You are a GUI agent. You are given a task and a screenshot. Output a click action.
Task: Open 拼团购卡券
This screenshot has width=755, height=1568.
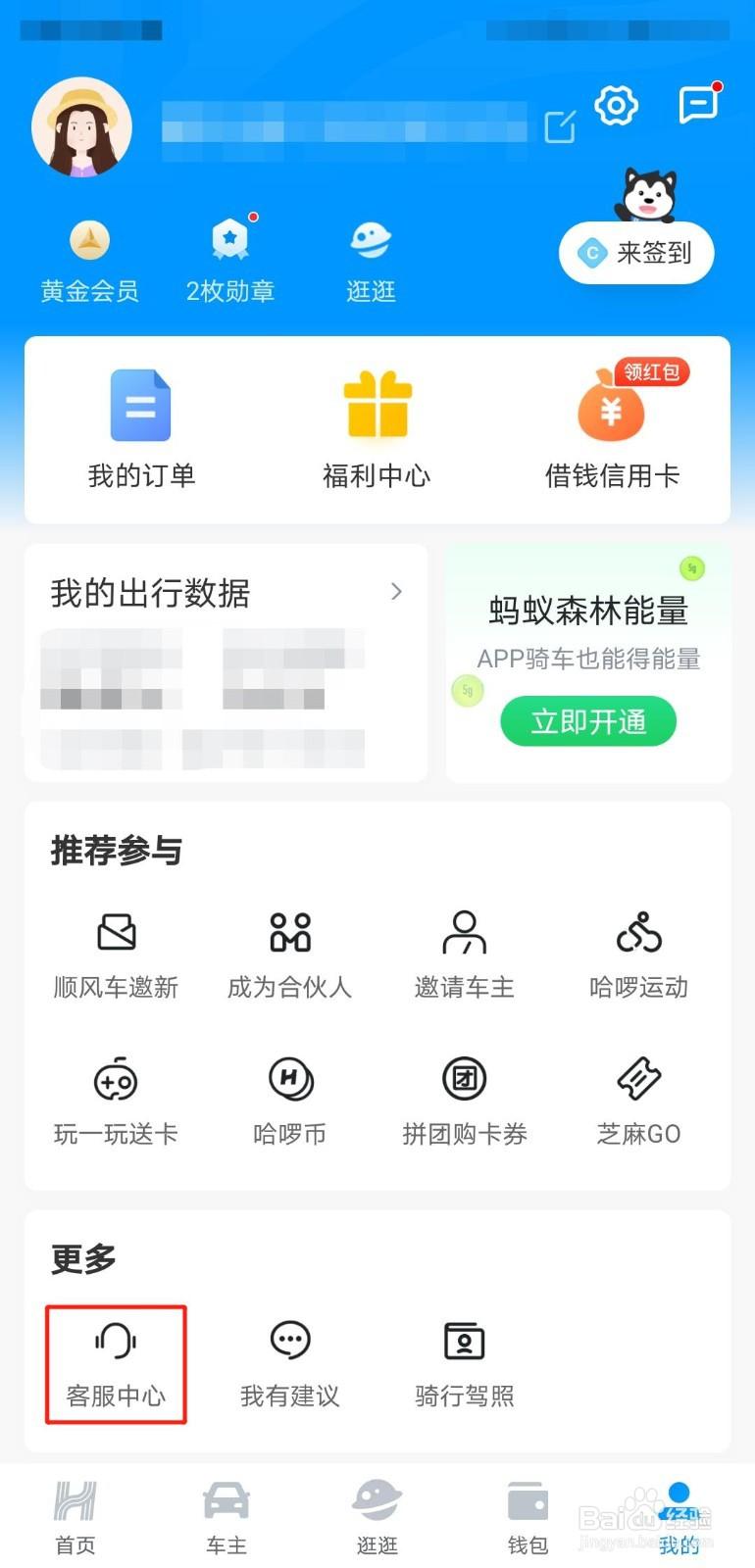click(x=465, y=1101)
